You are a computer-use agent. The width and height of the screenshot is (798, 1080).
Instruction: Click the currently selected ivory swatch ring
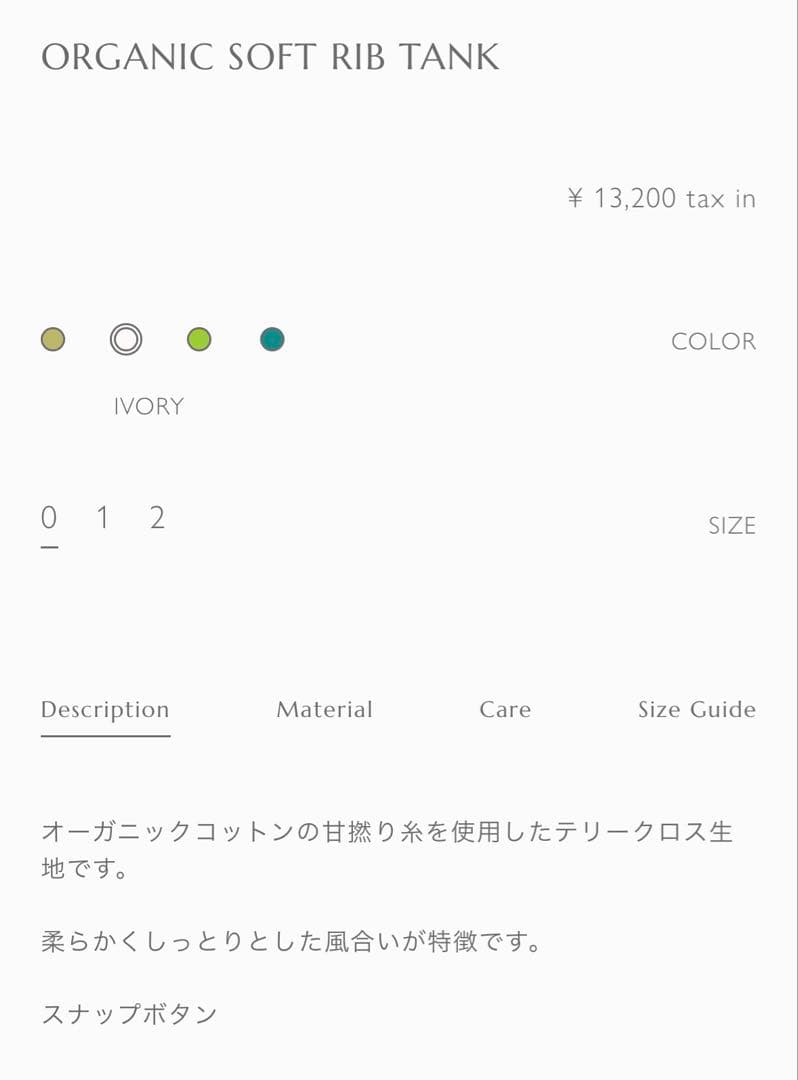[124, 339]
